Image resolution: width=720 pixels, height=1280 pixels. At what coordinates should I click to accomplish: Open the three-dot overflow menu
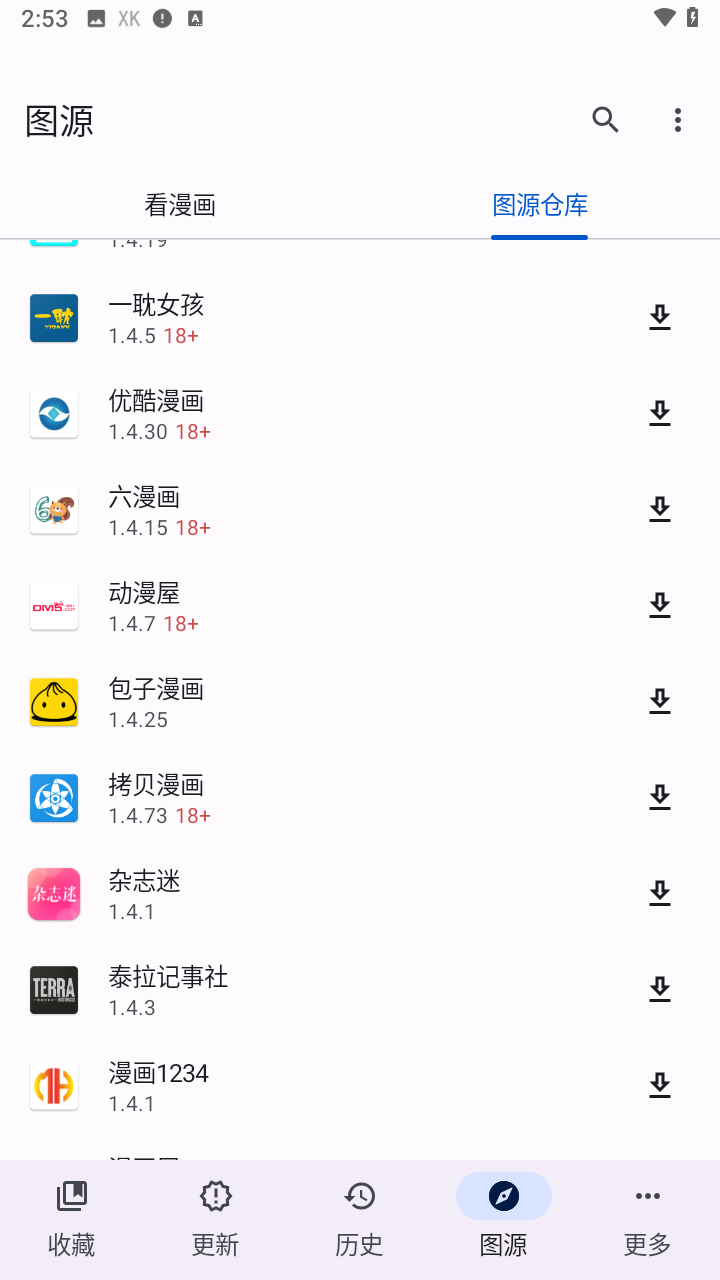[678, 120]
